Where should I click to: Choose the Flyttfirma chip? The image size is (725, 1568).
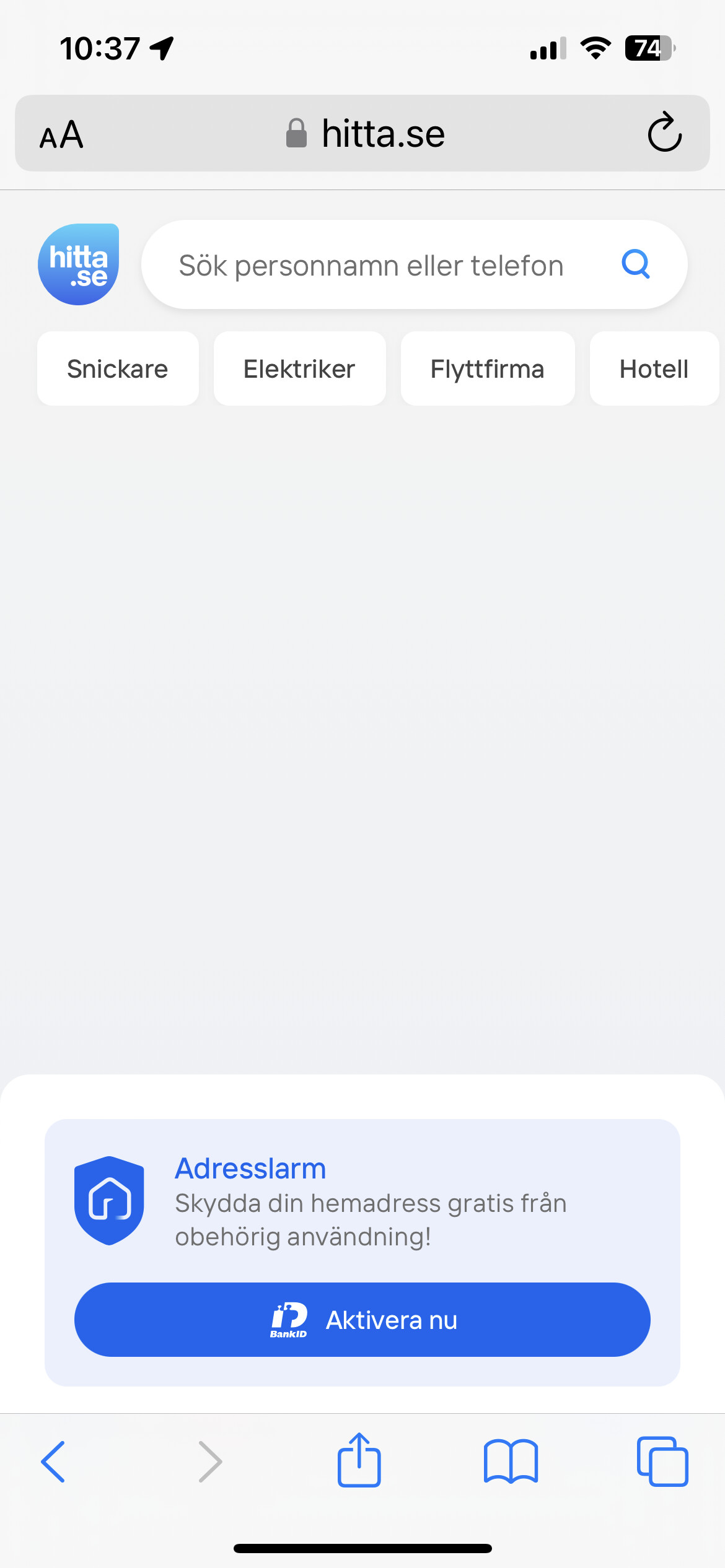[488, 369]
